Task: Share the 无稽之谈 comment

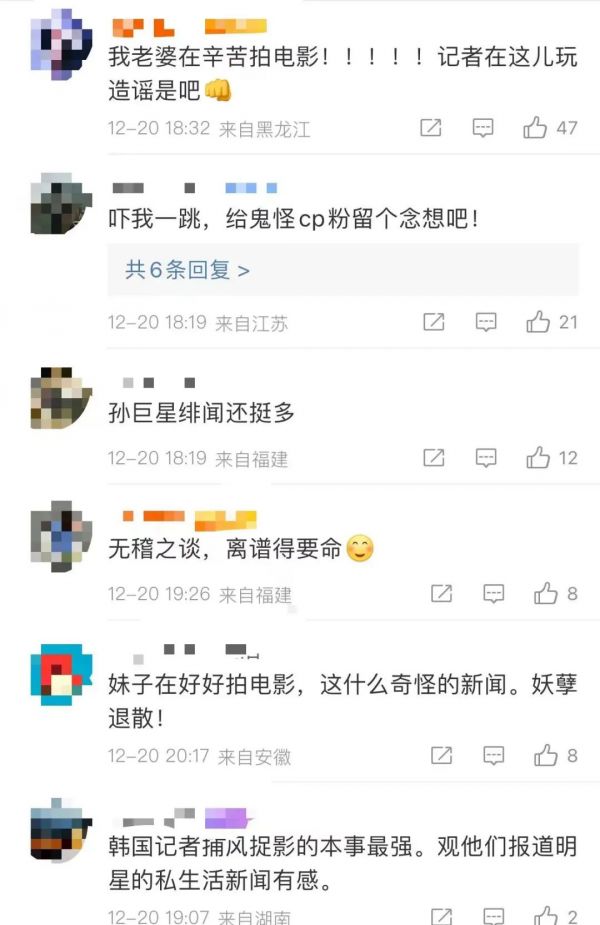Action: pyautogui.click(x=441, y=594)
